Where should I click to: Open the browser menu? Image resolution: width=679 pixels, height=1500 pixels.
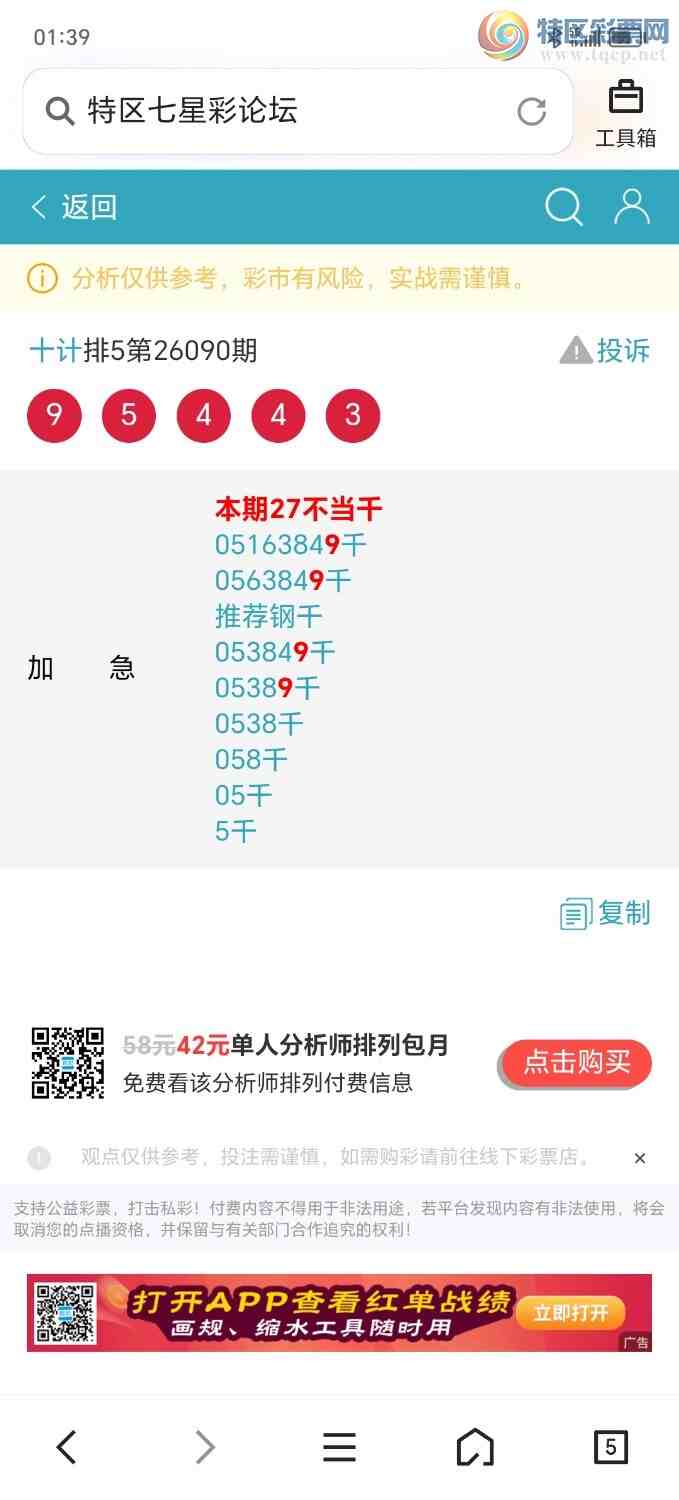pyautogui.click(x=339, y=1447)
